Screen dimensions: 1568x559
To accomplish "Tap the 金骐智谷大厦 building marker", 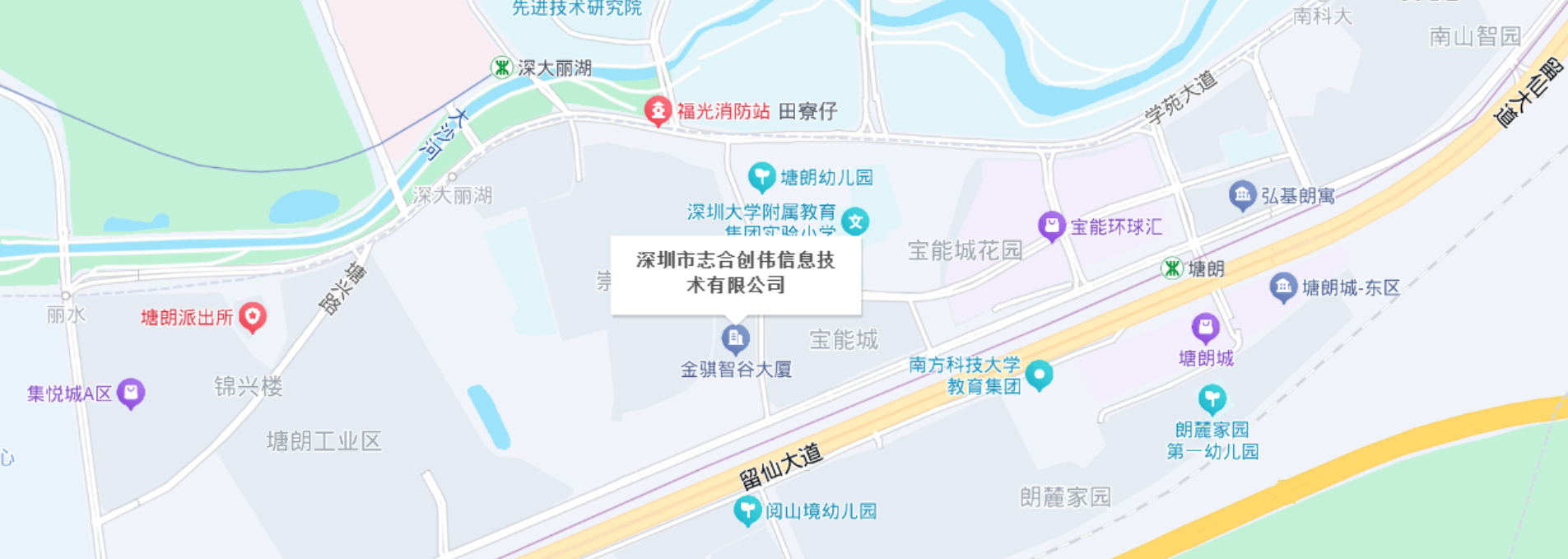I will 735,338.
